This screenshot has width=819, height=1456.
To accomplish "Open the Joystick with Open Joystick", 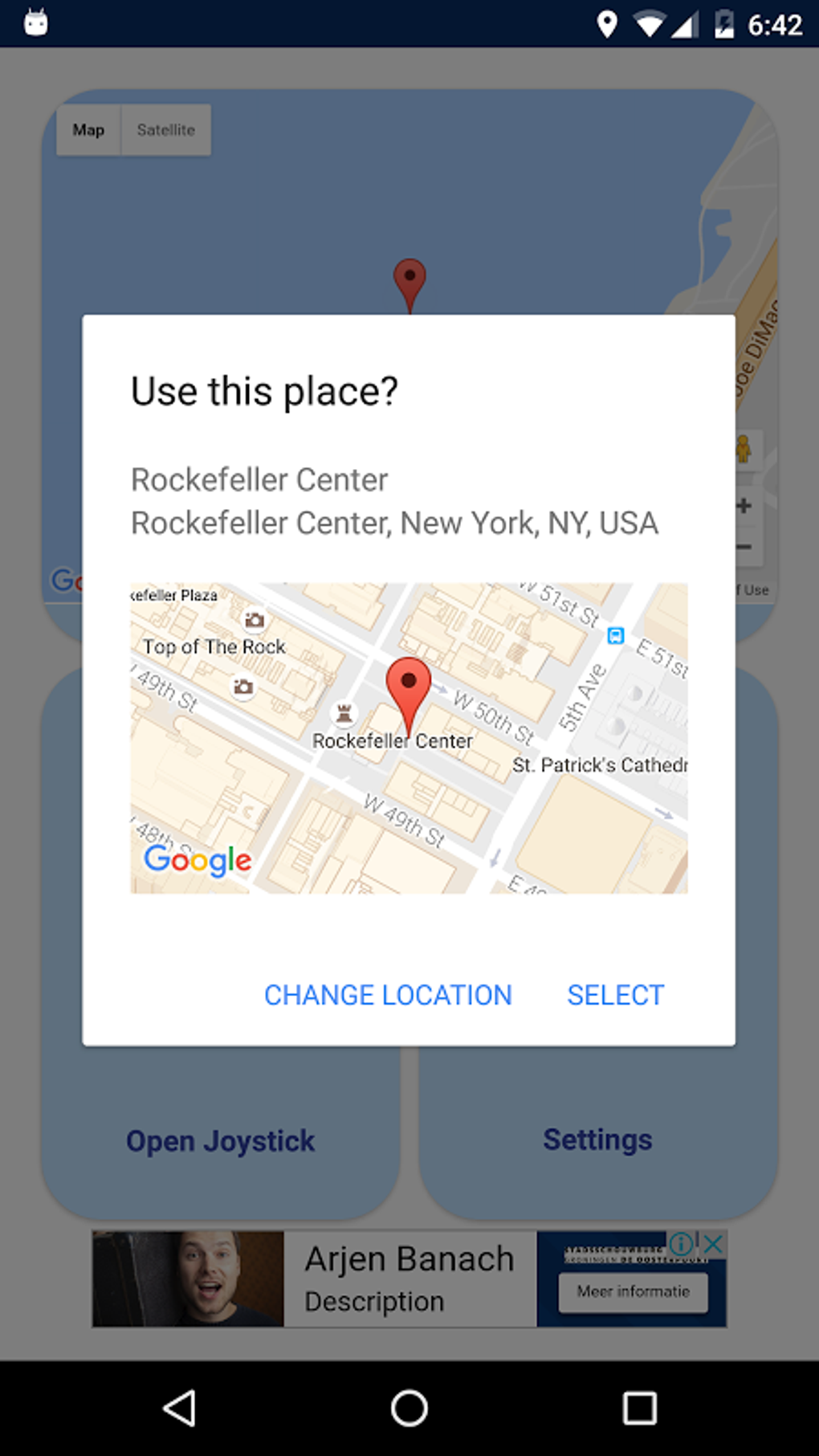I will [x=220, y=1140].
